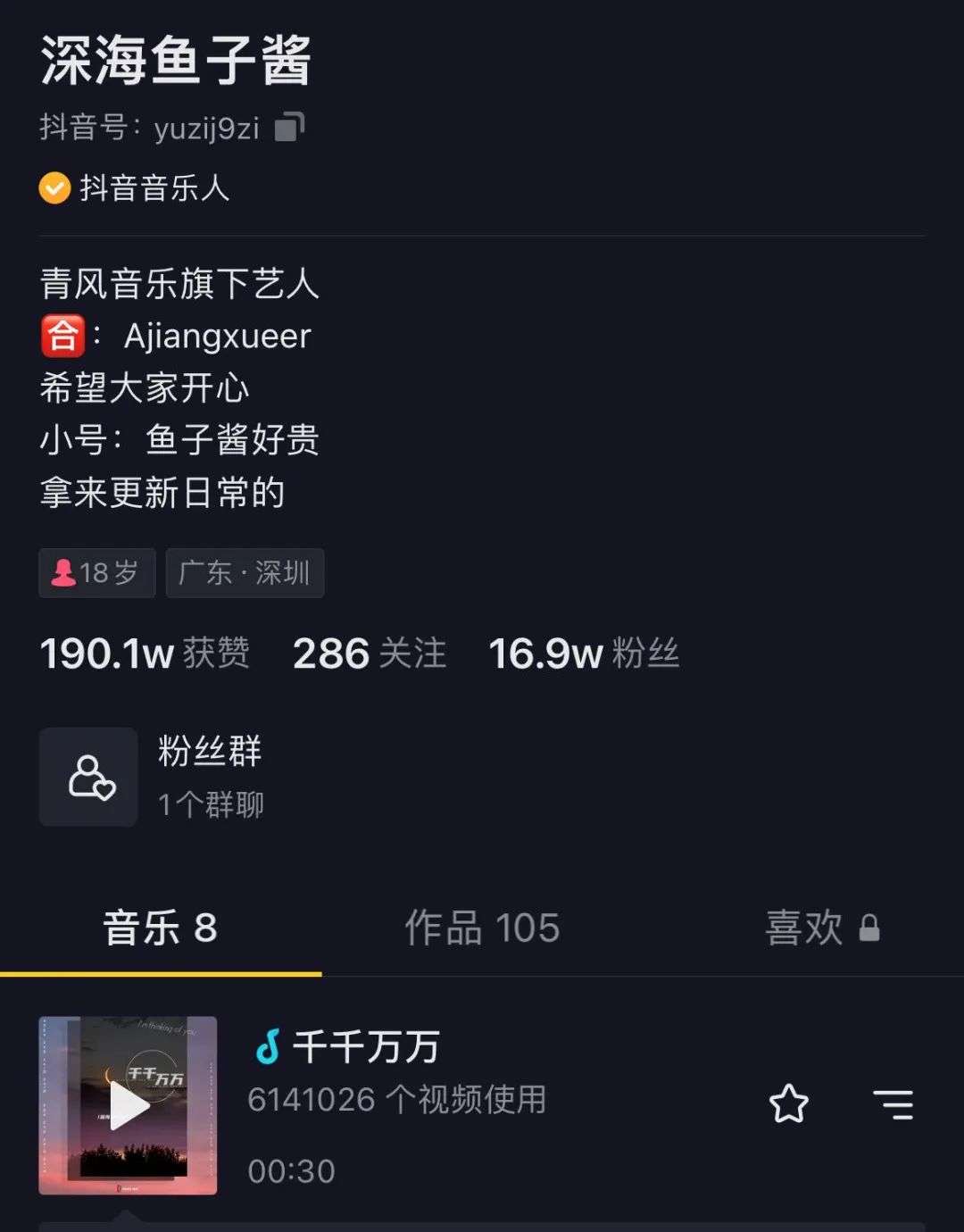Open the 粉丝群 fan group row
Image resolution: width=964 pixels, height=1232 pixels.
[x=152, y=777]
